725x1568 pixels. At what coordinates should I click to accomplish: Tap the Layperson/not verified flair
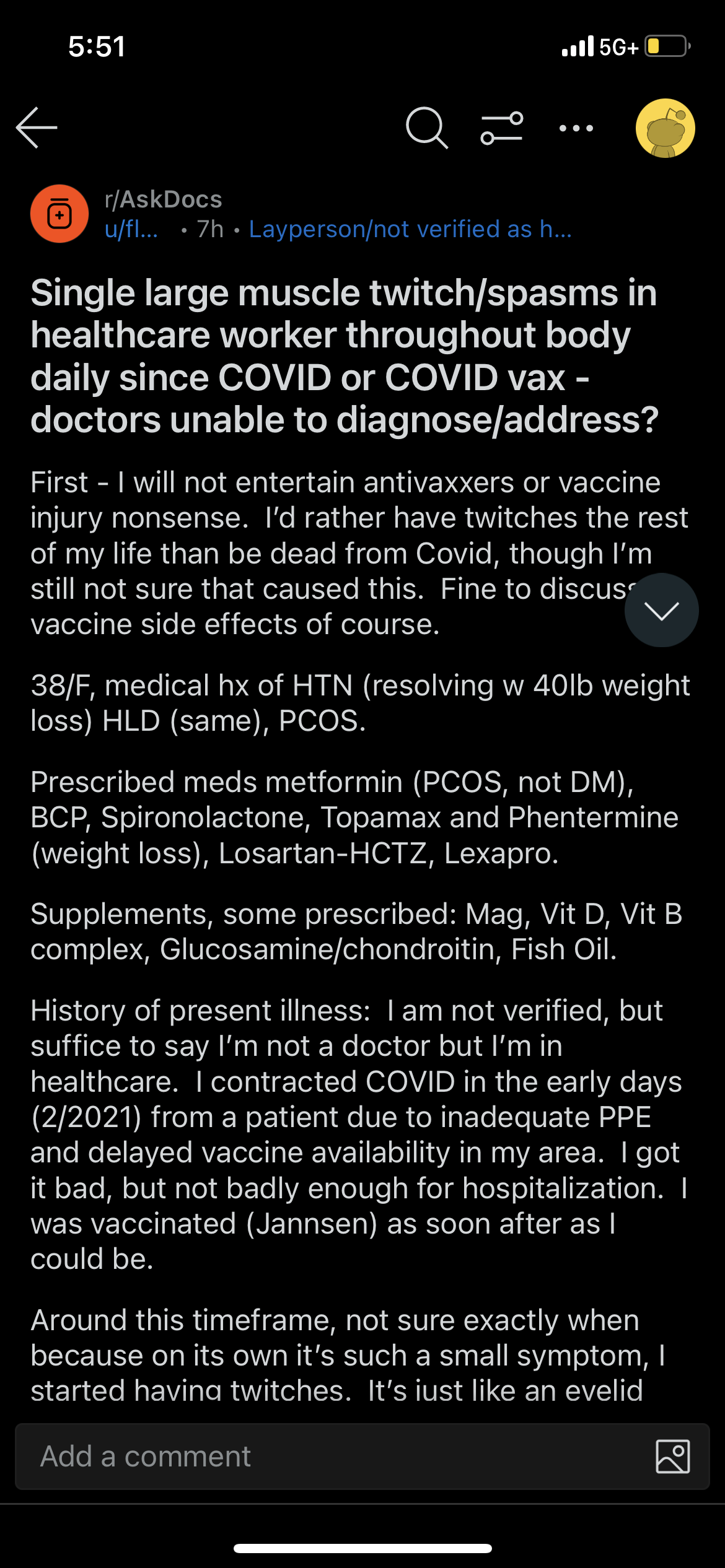(410, 229)
